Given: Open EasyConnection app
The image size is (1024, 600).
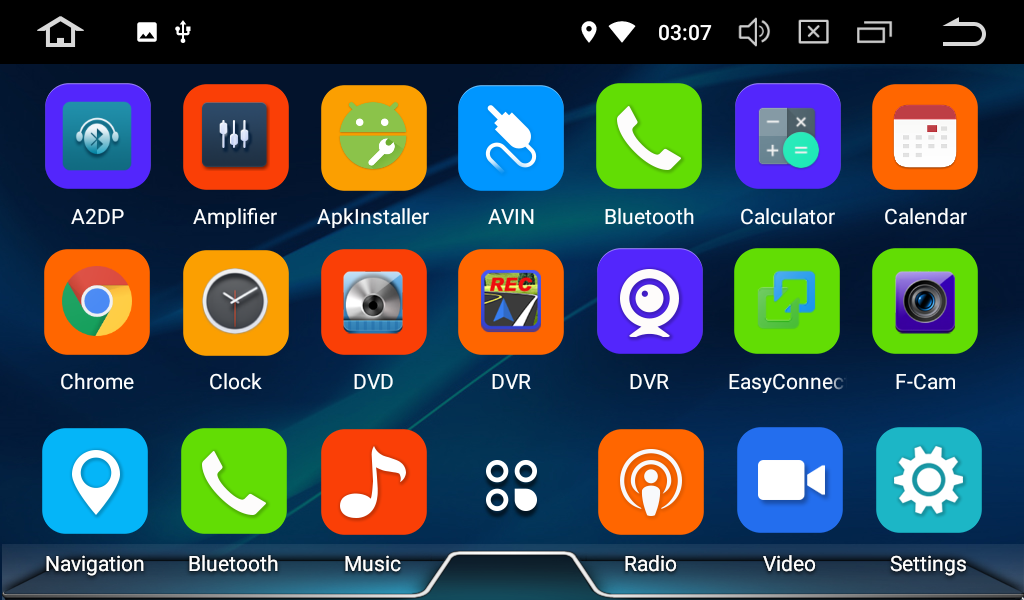Looking at the screenshot, I should pos(787,302).
